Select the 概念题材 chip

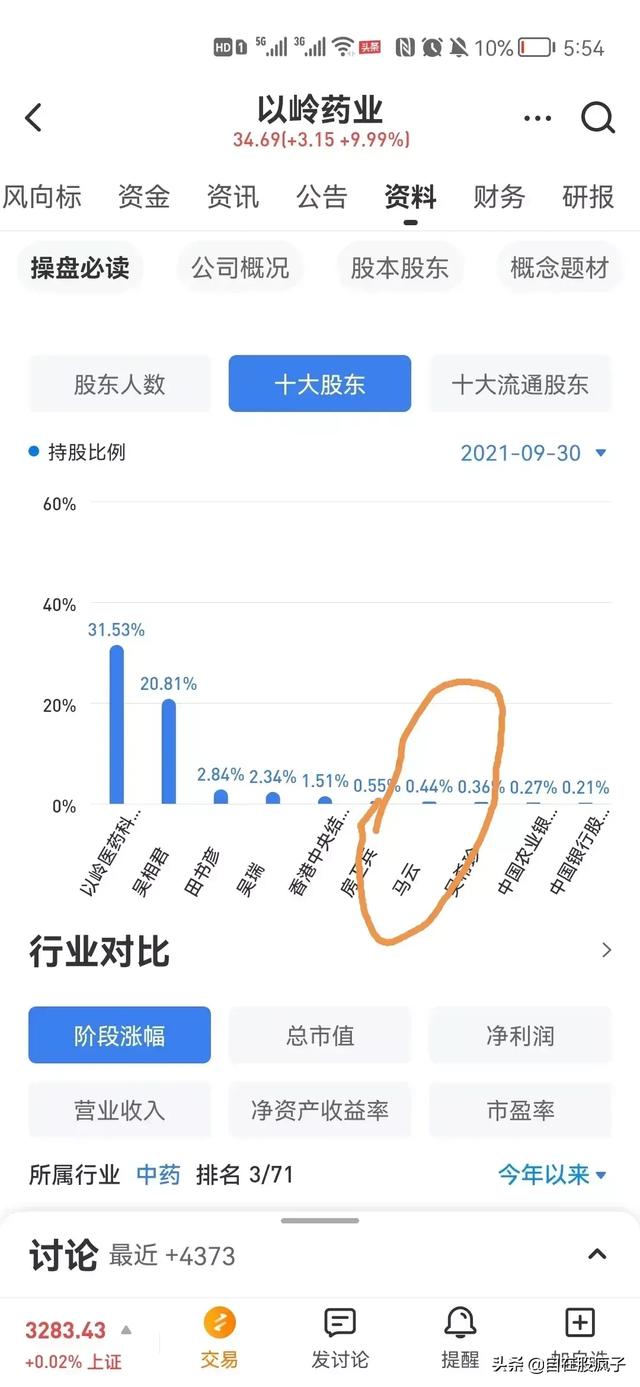pos(559,267)
